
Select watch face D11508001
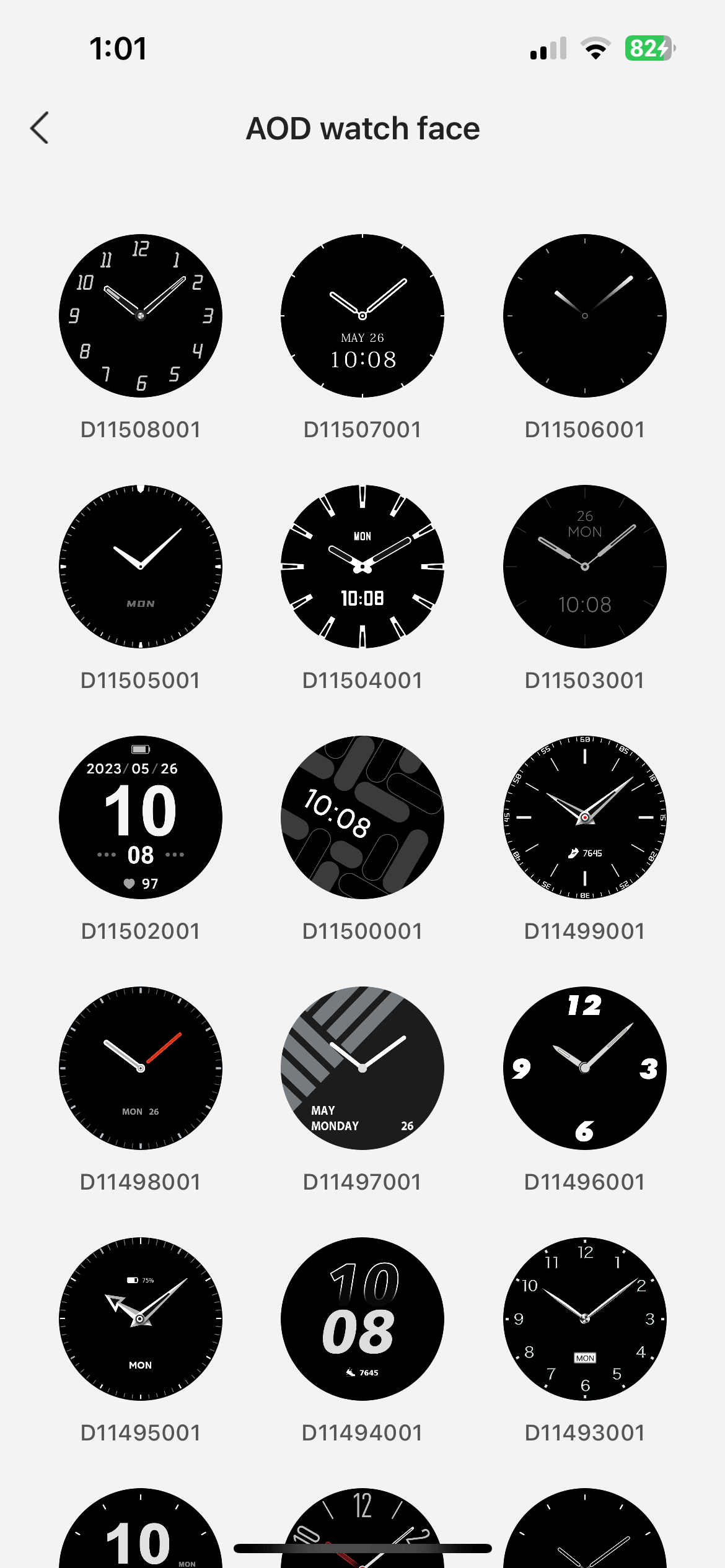click(x=141, y=316)
